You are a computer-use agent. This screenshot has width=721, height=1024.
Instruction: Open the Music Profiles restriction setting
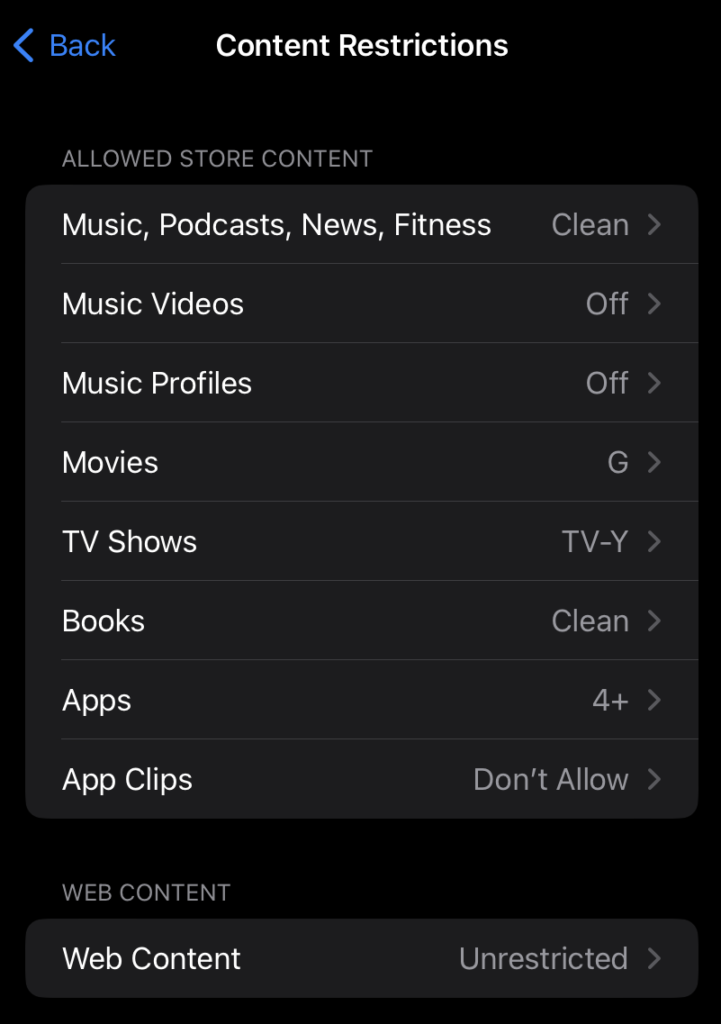(x=300, y=383)
